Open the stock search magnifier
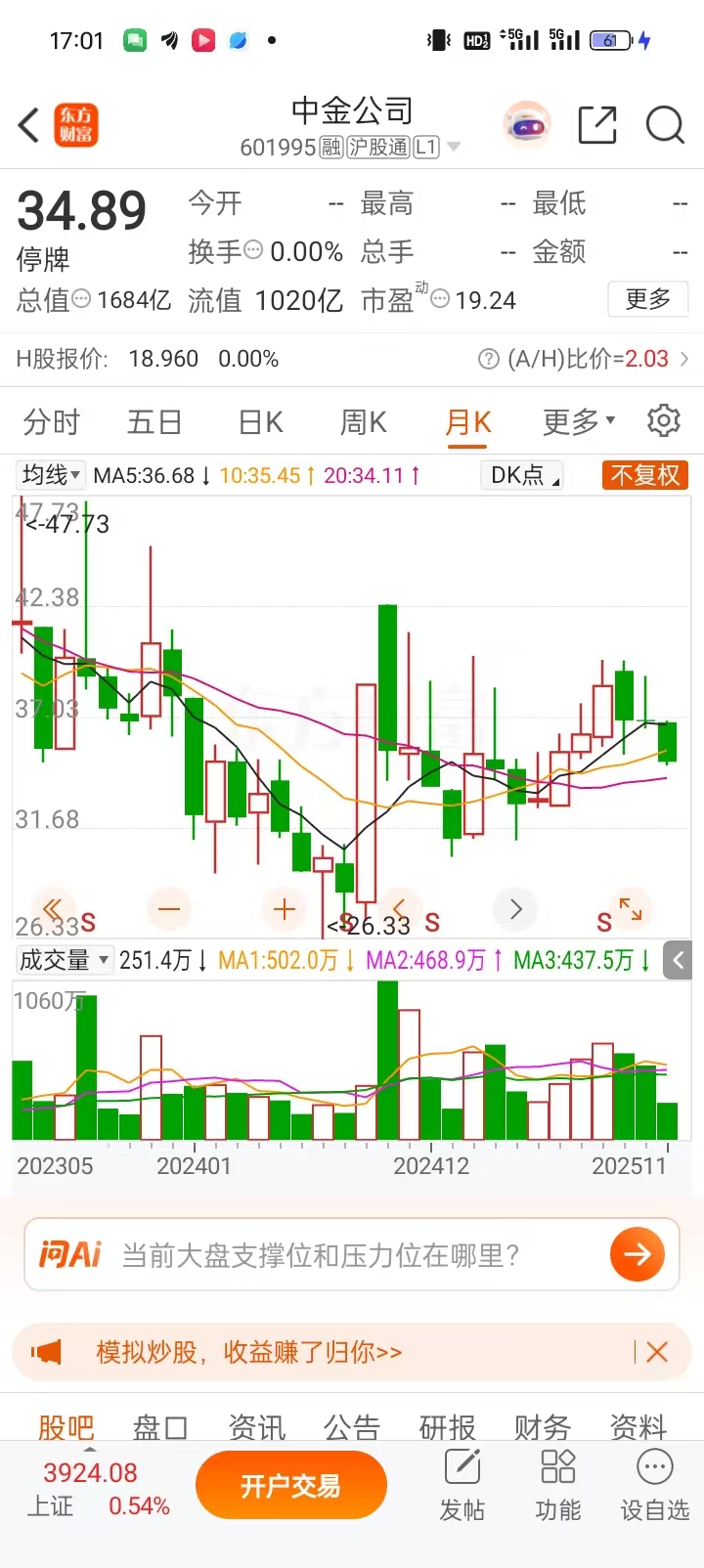704x1568 pixels. [665, 125]
